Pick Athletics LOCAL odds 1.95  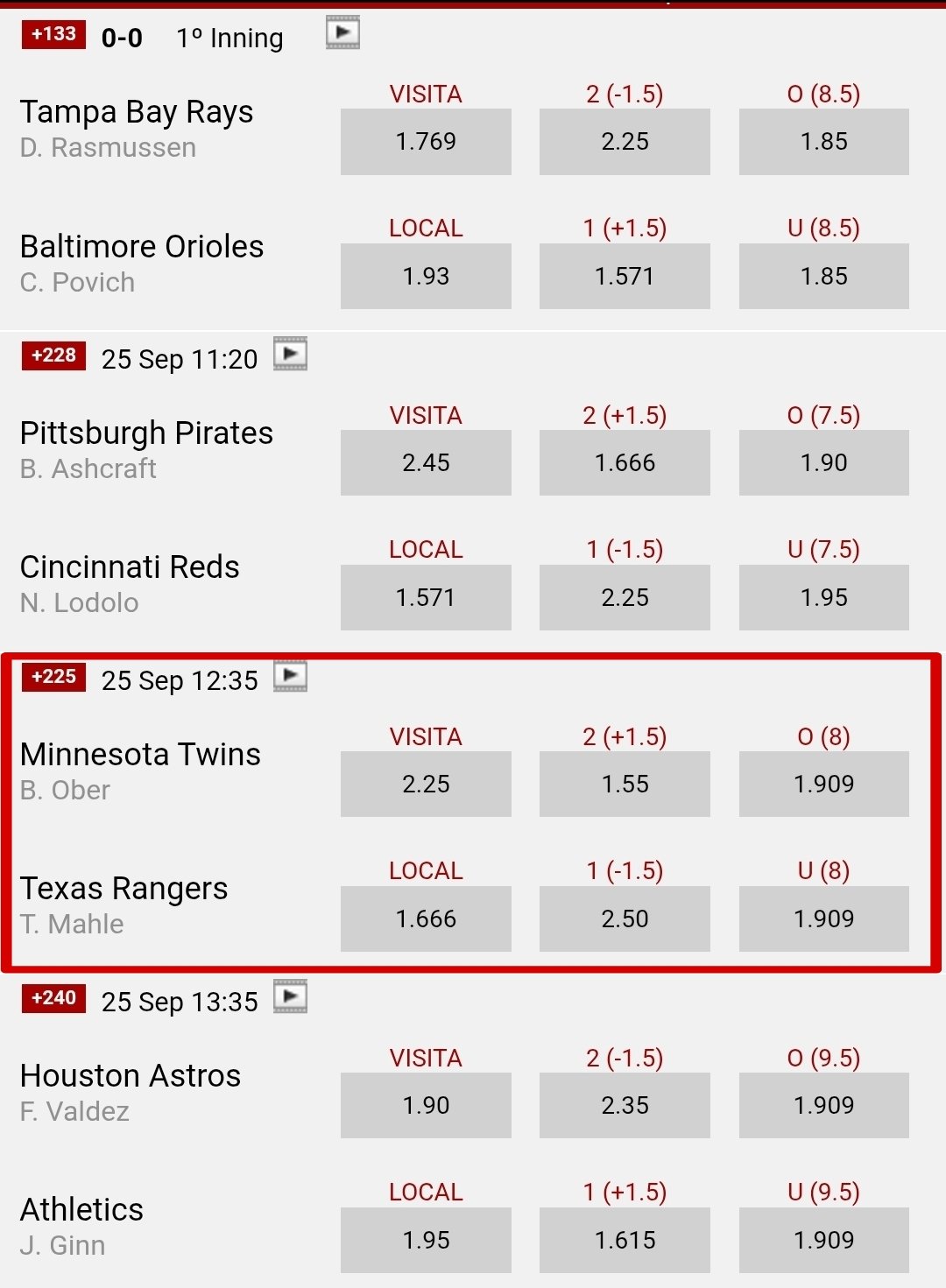(x=426, y=1241)
